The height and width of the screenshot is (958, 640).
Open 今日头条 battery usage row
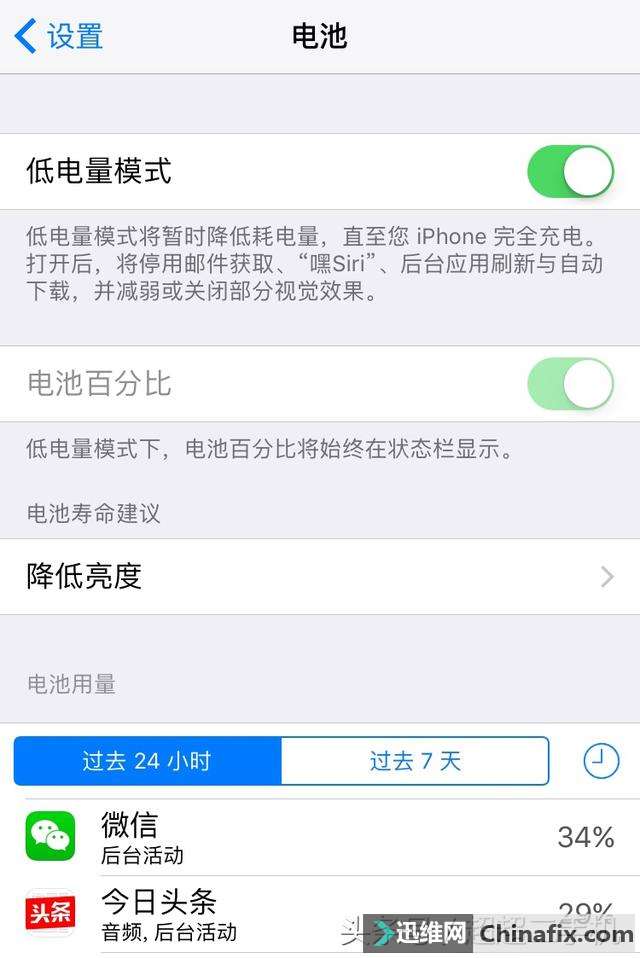click(x=200, y=914)
